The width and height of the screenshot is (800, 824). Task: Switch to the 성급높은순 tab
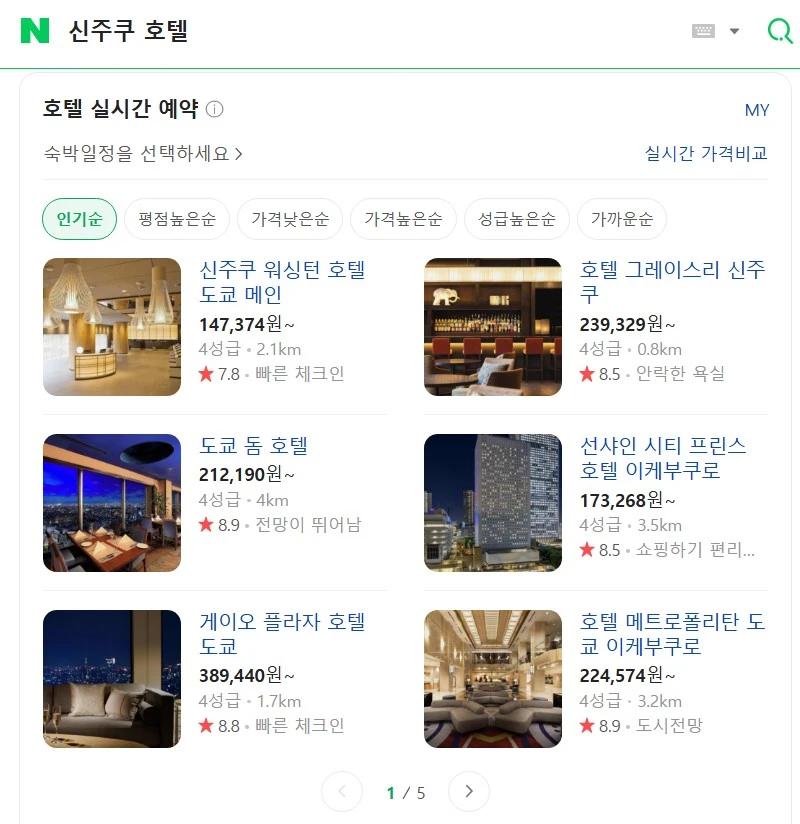pos(516,219)
